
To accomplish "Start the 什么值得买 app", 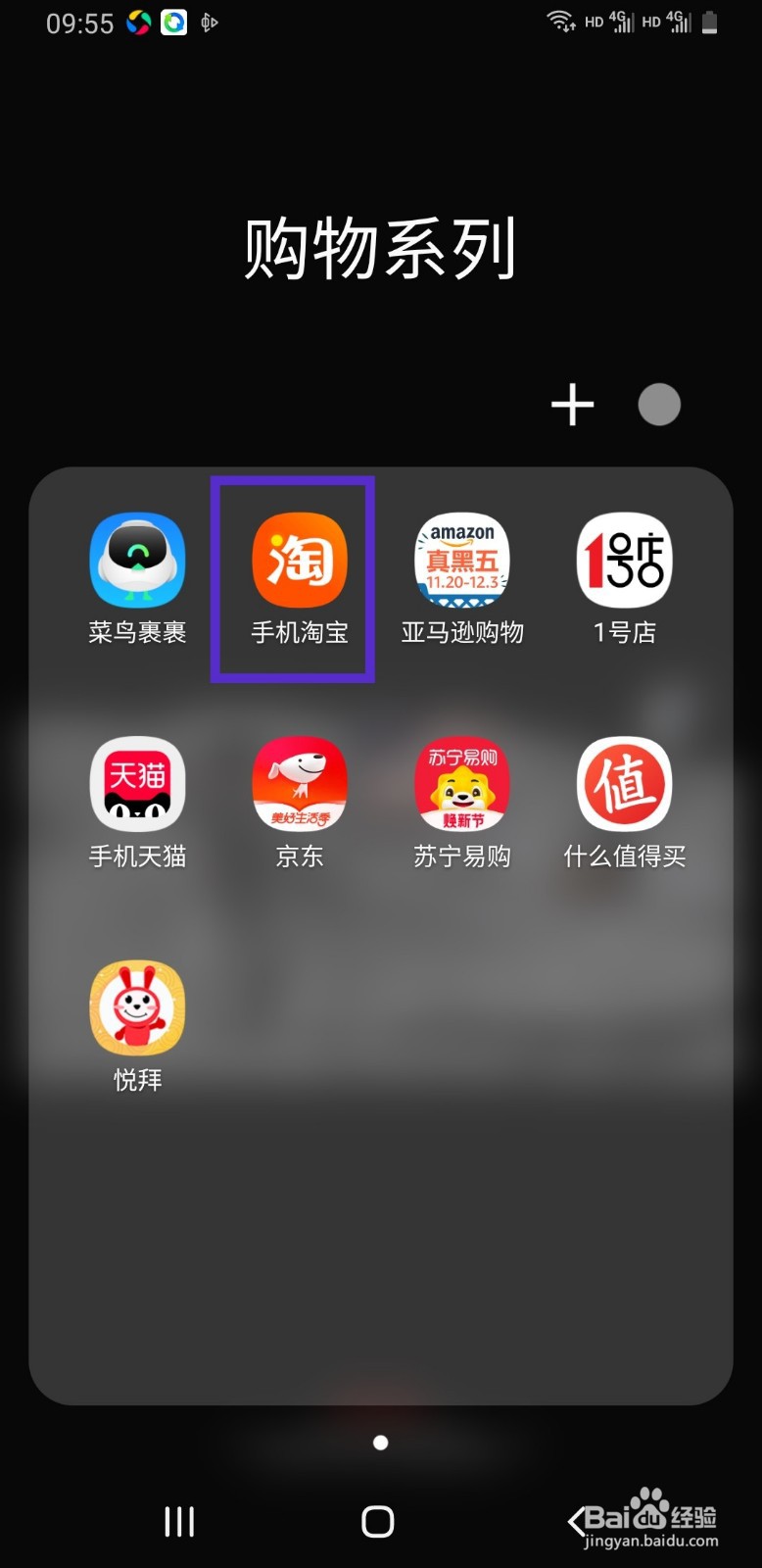I will 624,782.
